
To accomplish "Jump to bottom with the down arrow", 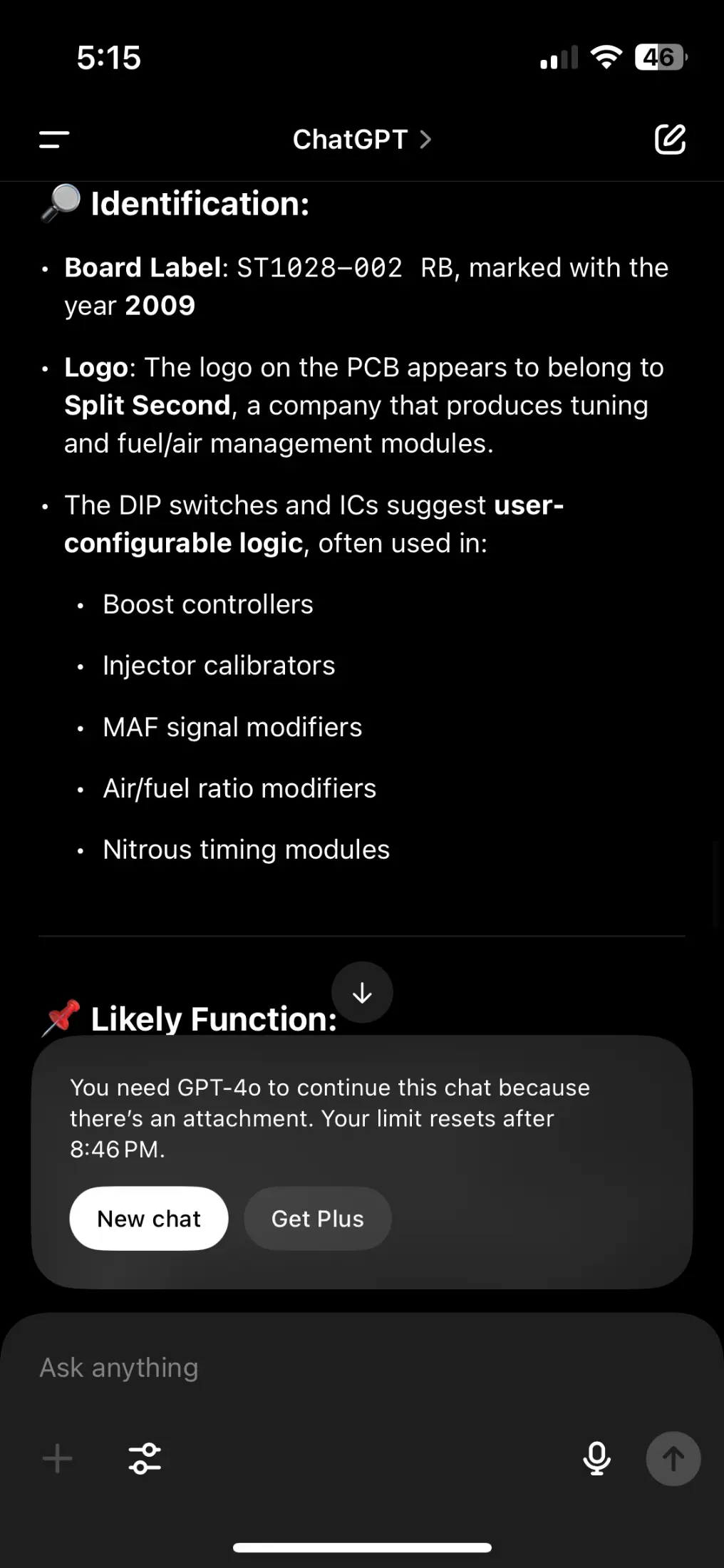I will click(x=362, y=992).
